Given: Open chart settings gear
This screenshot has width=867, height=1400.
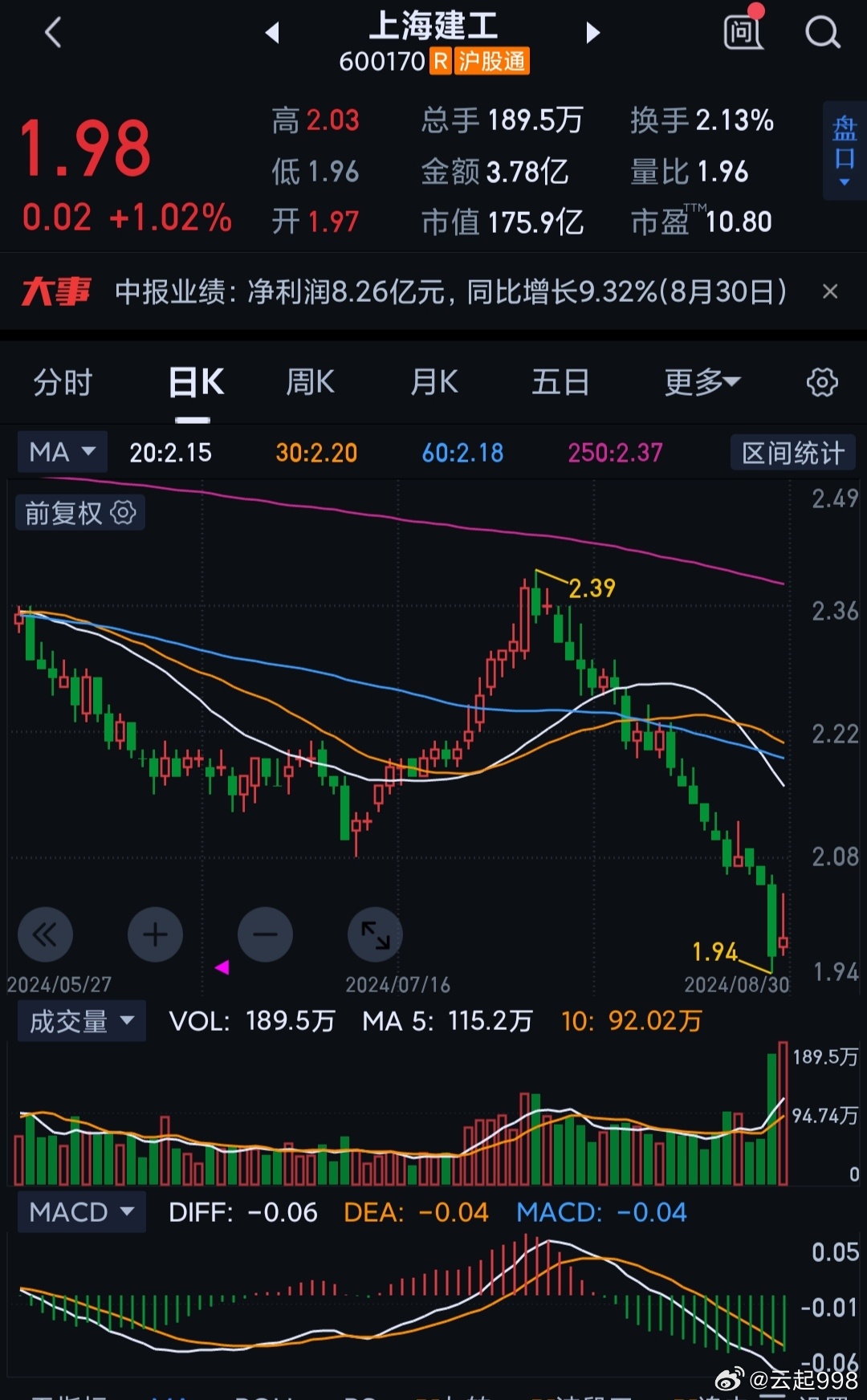Looking at the screenshot, I should click(x=822, y=382).
